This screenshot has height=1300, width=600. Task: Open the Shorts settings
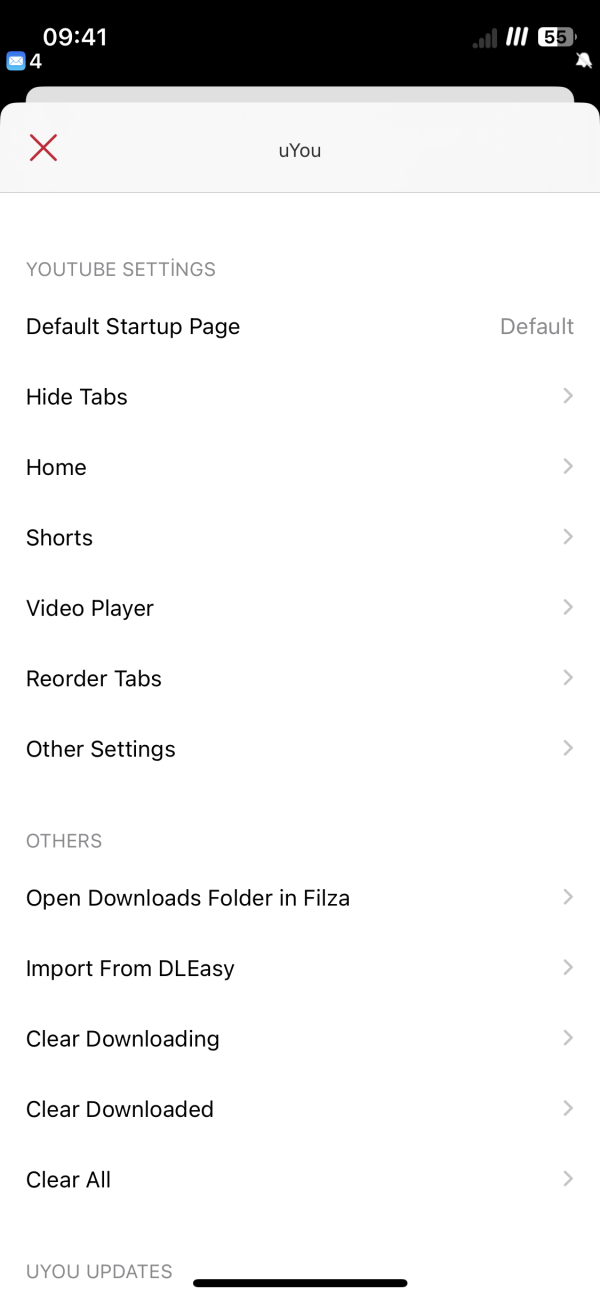(x=300, y=538)
